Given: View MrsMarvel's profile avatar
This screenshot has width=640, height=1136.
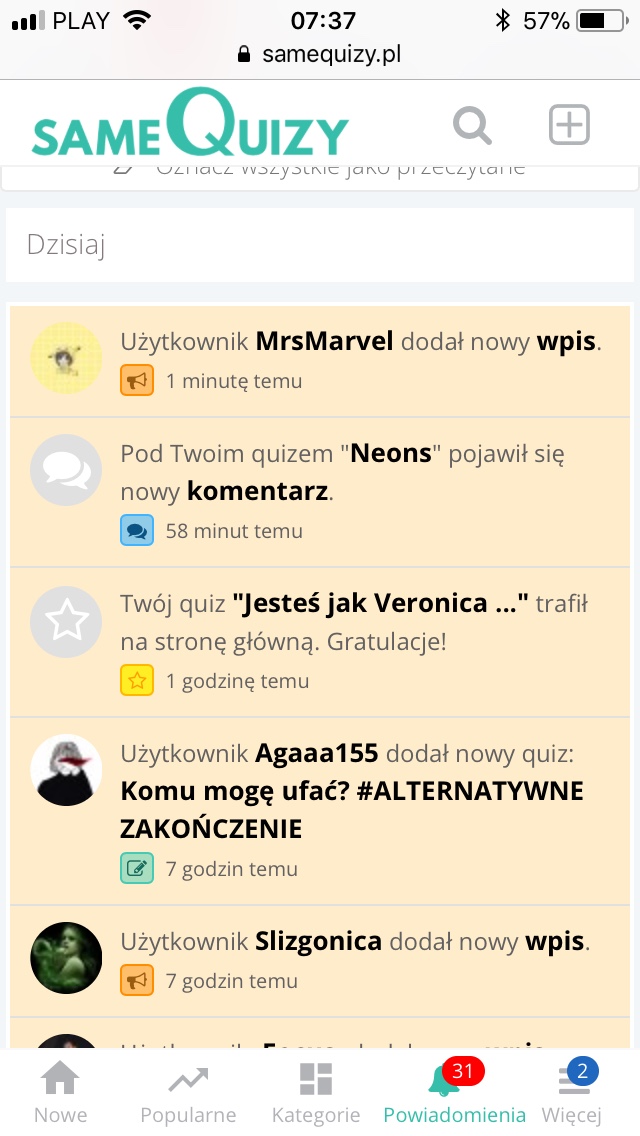Looking at the screenshot, I should click(x=66, y=358).
